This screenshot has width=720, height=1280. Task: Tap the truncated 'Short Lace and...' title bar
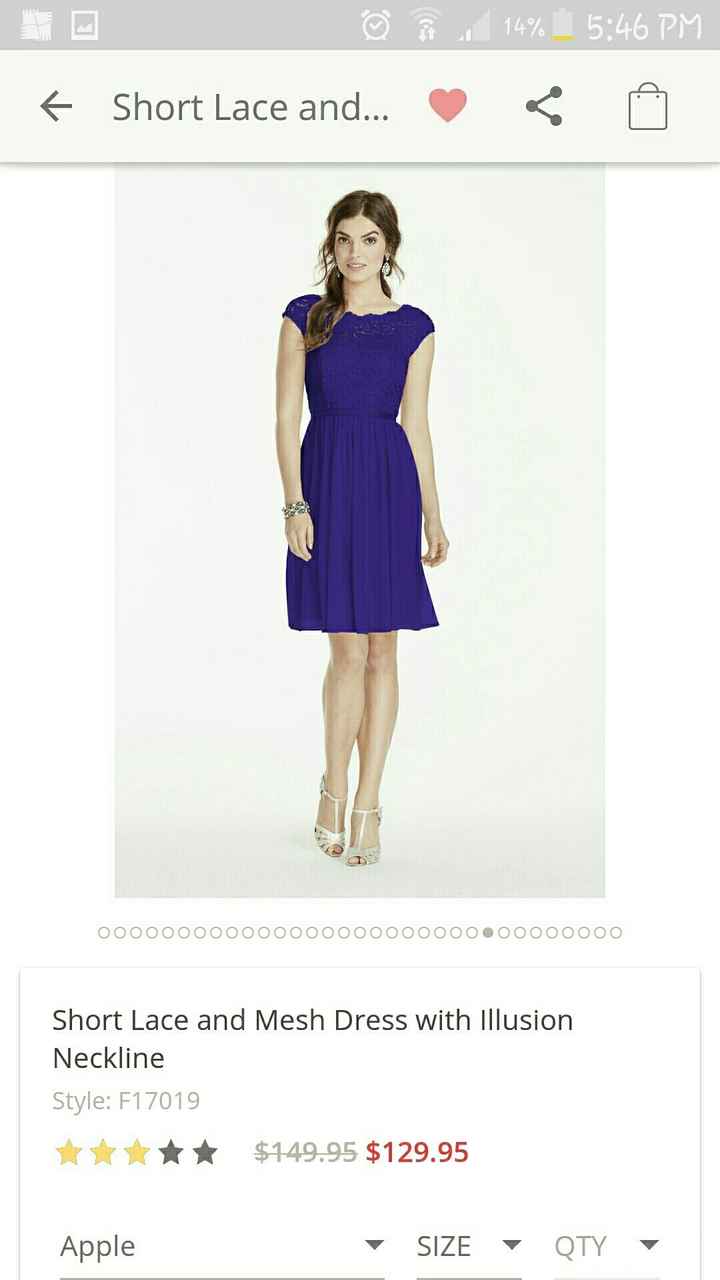(250, 105)
